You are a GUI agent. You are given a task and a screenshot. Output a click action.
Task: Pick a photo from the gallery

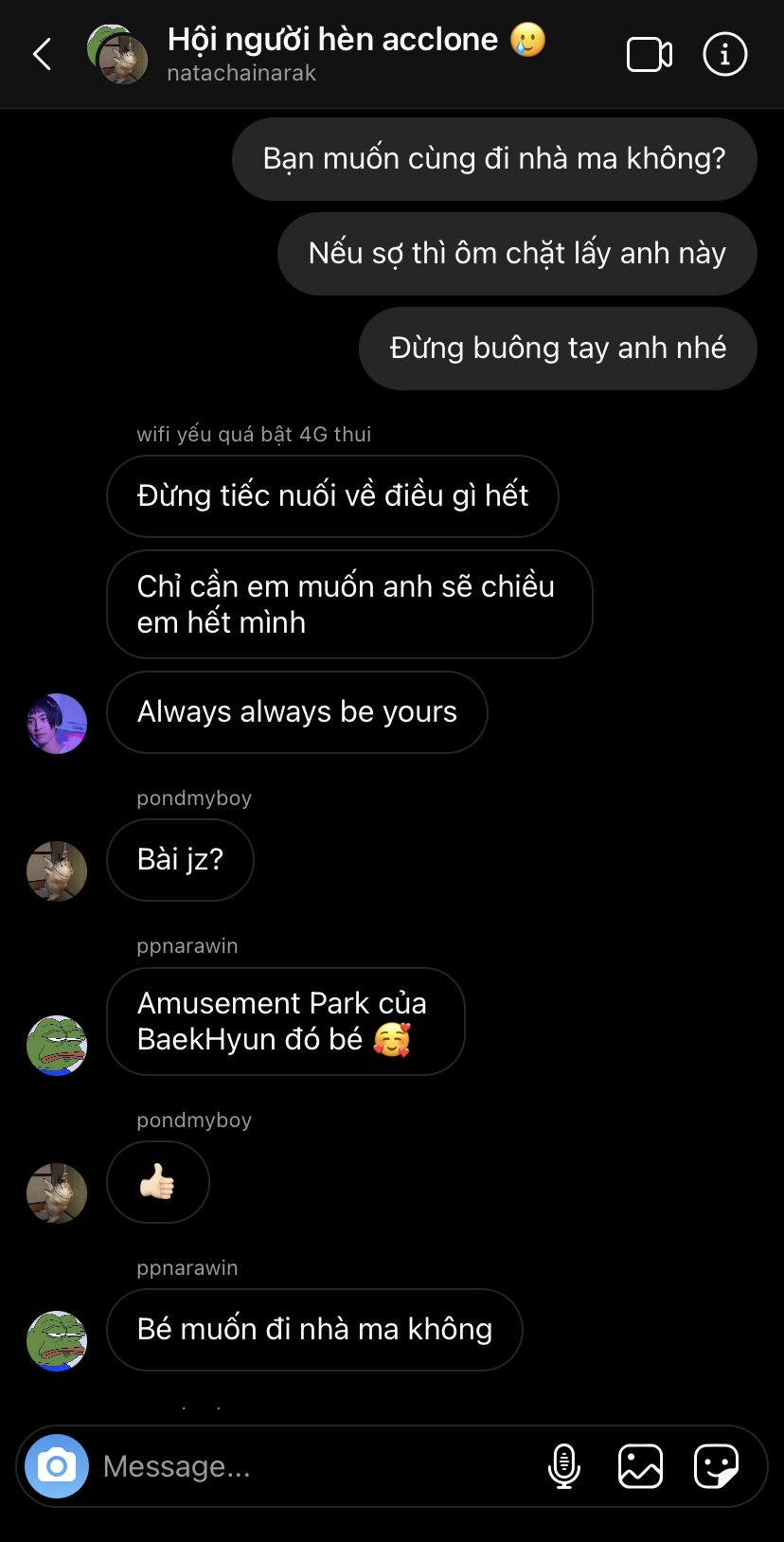[641, 1466]
